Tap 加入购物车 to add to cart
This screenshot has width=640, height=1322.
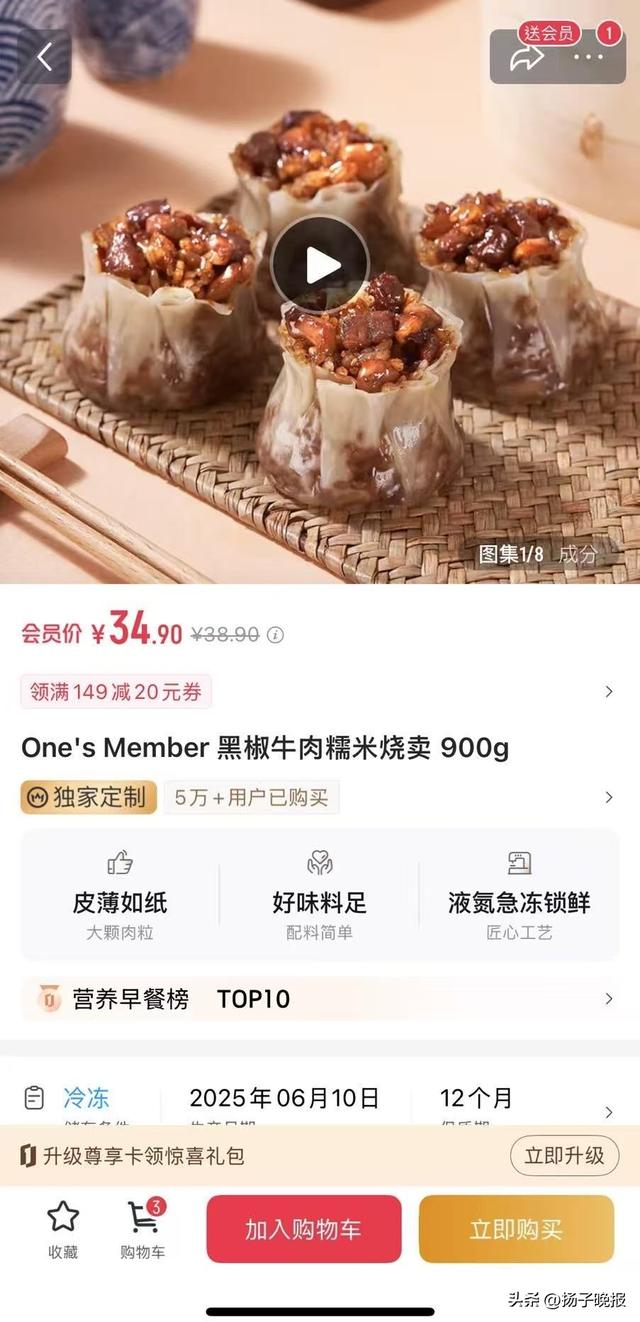click(303, 1229)
